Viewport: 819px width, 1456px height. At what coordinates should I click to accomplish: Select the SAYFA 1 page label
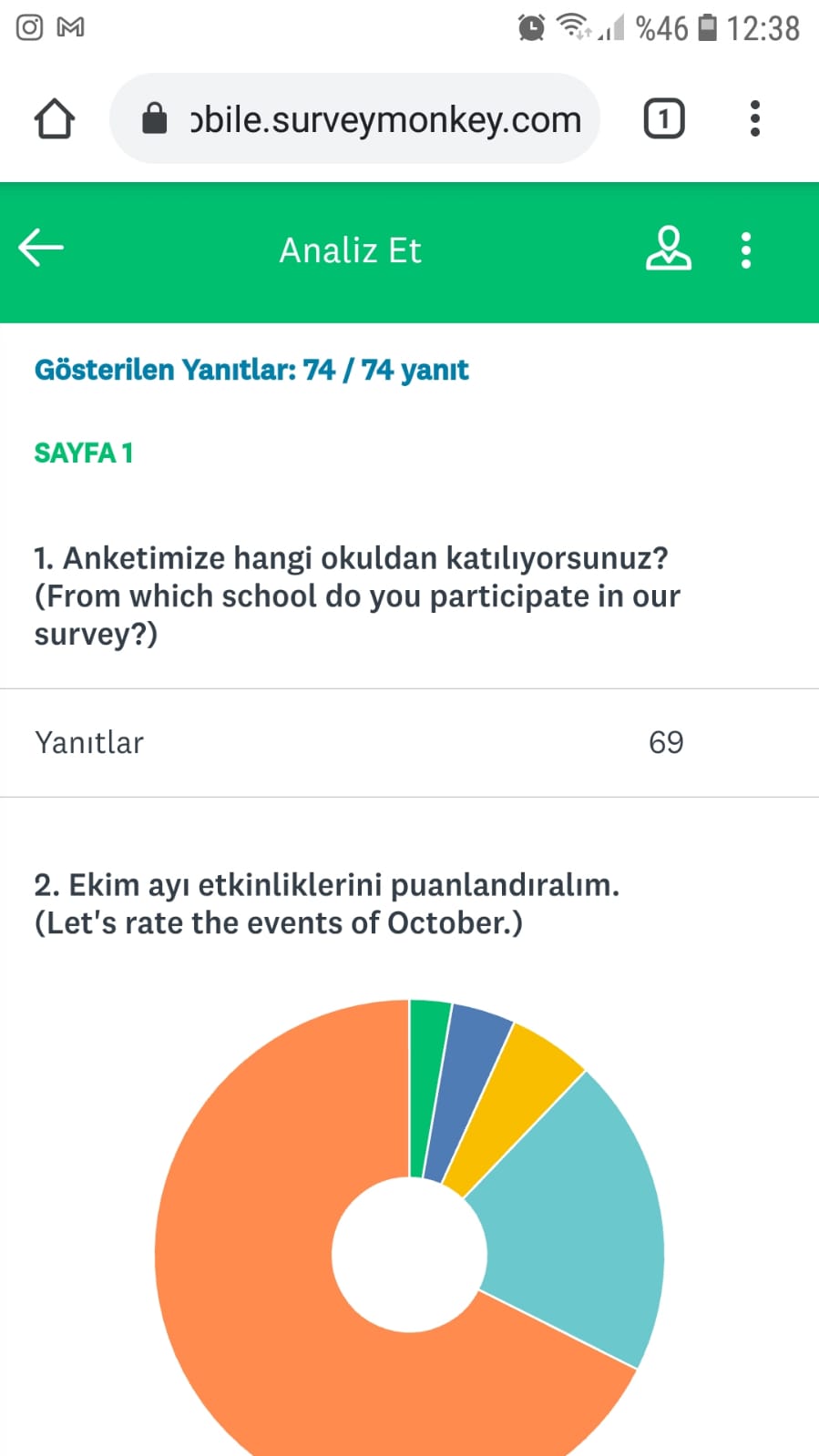click(x=83, y=452)
